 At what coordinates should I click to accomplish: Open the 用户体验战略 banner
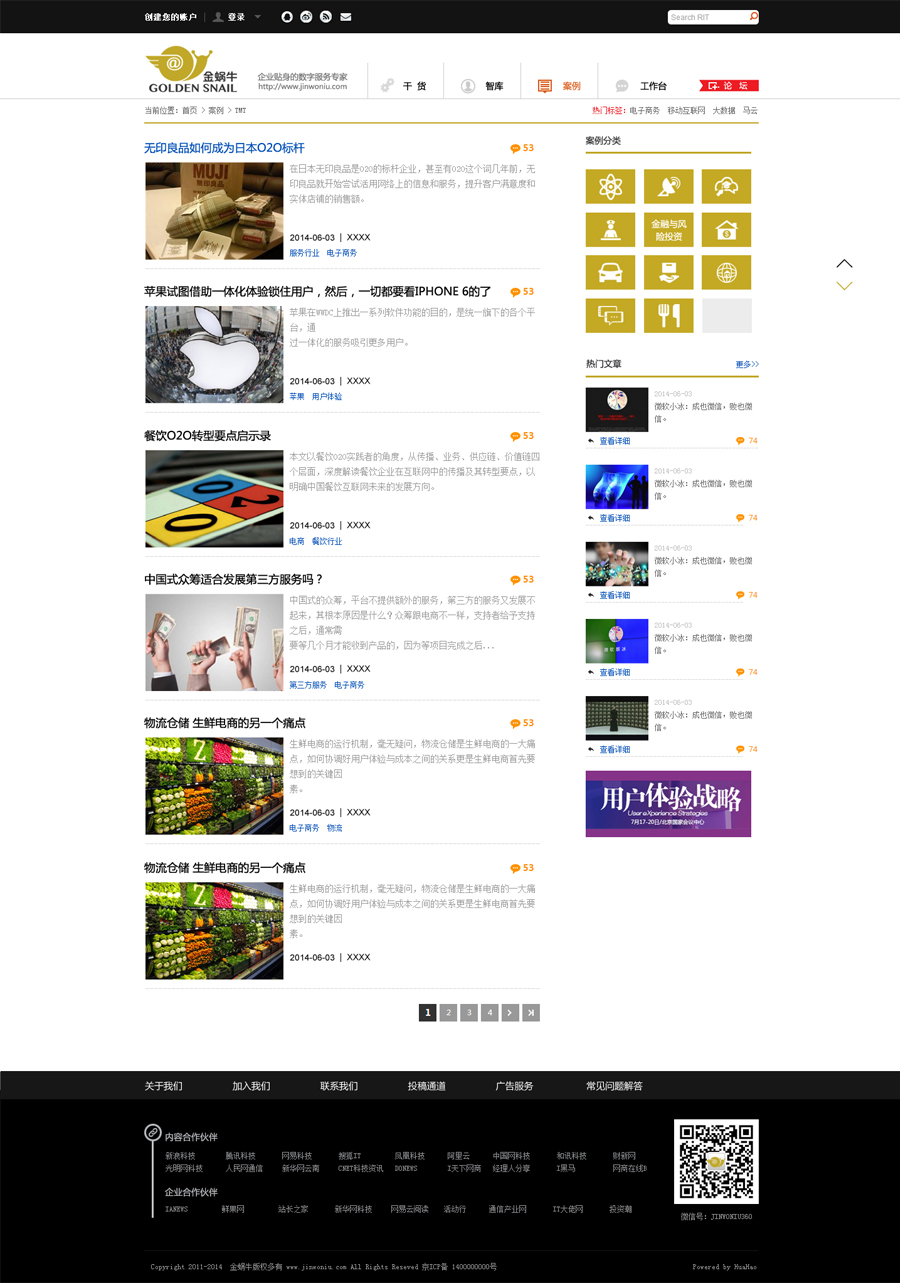668,803
